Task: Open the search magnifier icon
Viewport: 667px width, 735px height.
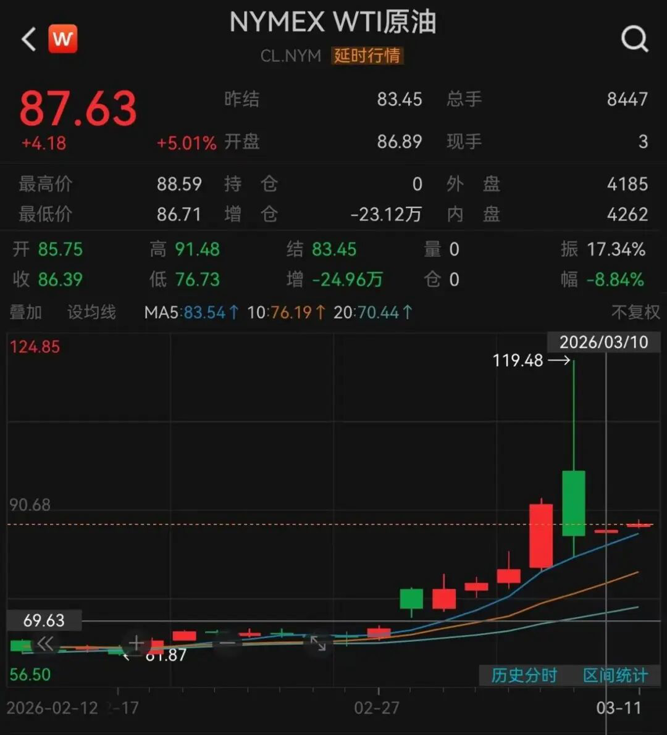Action: pyautogui.click(x=635, y=39)
